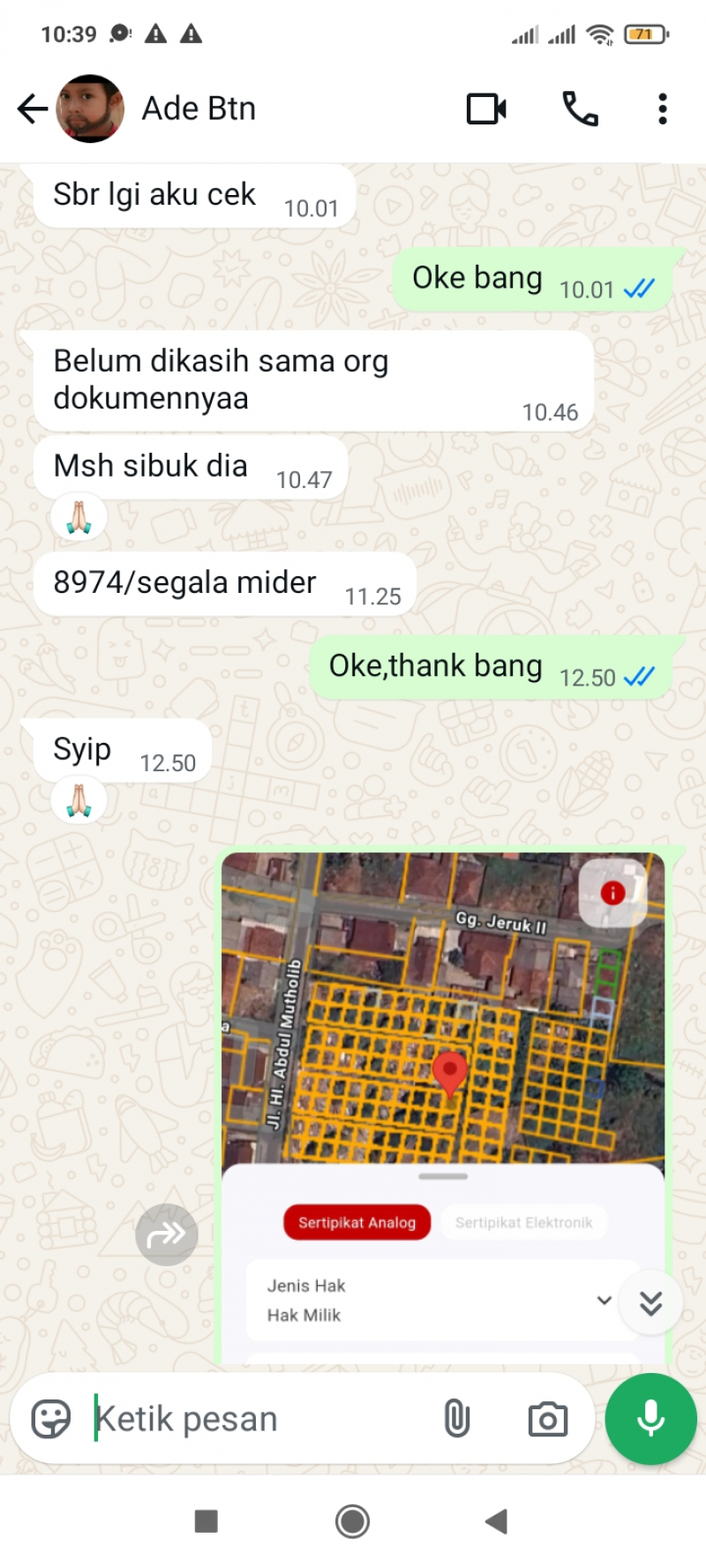The image size is (706, 1568).
Task: Record a voice message
Action: (x=650, y=1419)
